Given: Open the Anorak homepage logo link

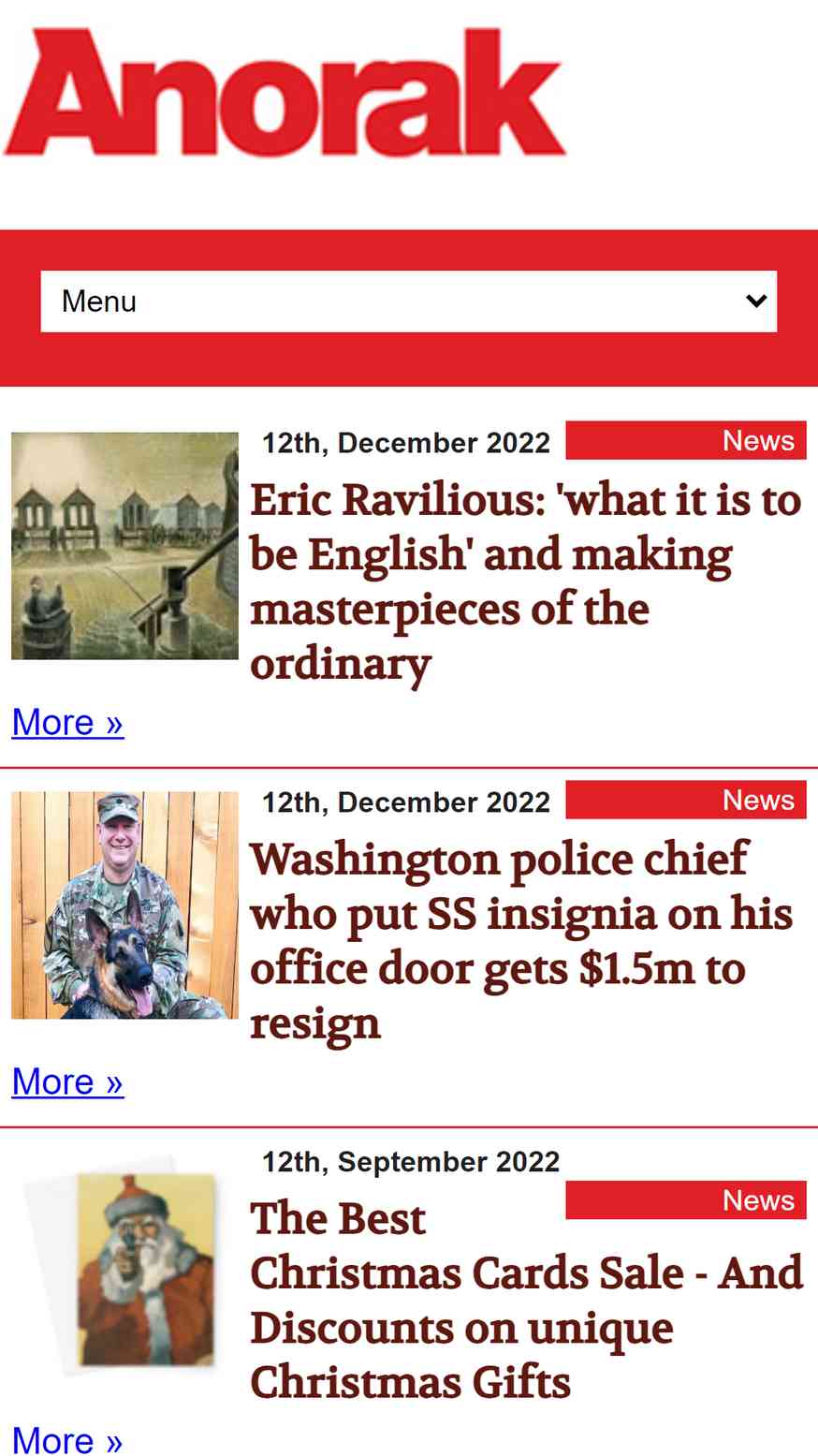Looking at the screenshot, I should tap(285, 93).
